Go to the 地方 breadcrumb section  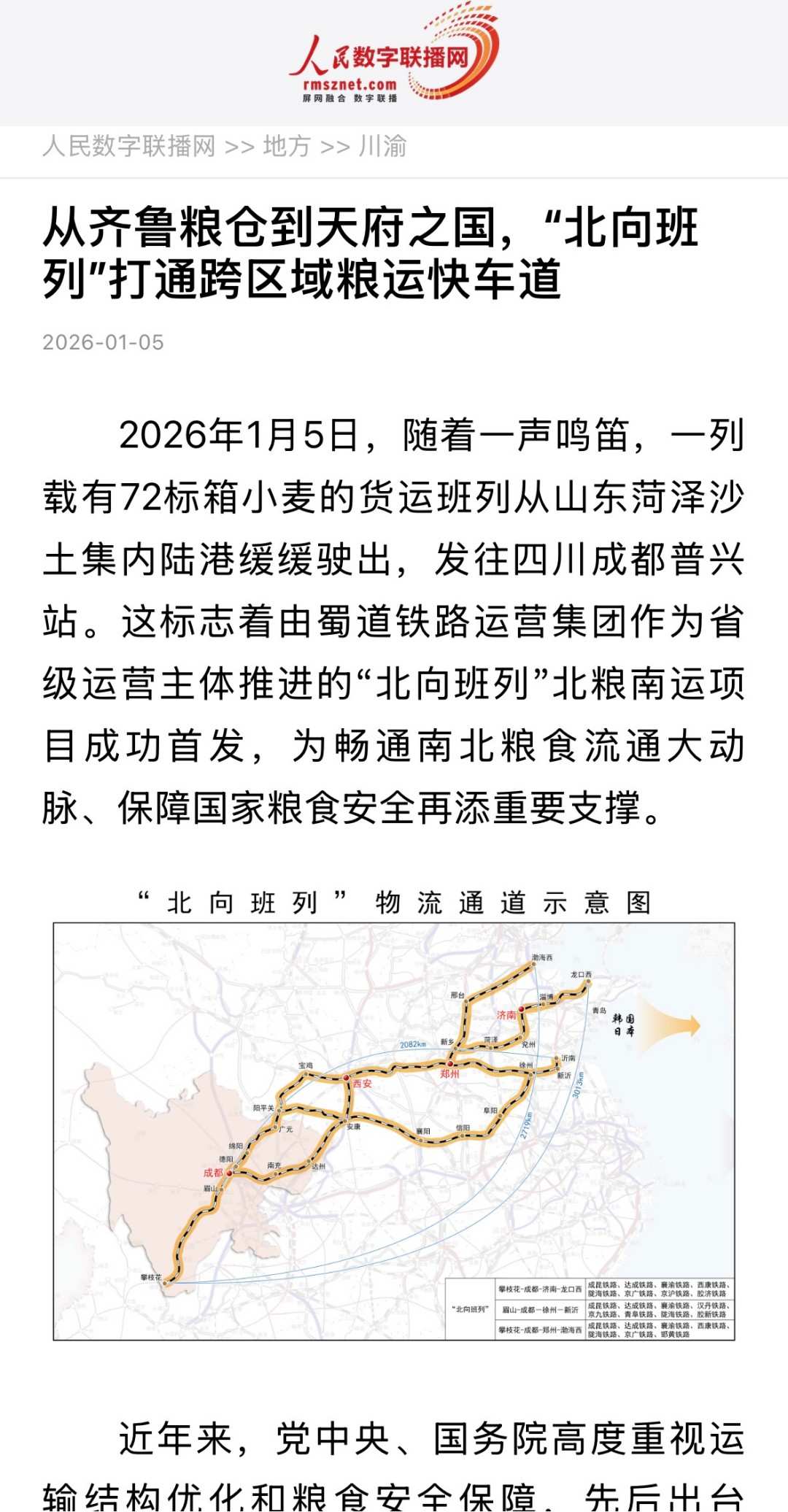click(x=287, y=147)
